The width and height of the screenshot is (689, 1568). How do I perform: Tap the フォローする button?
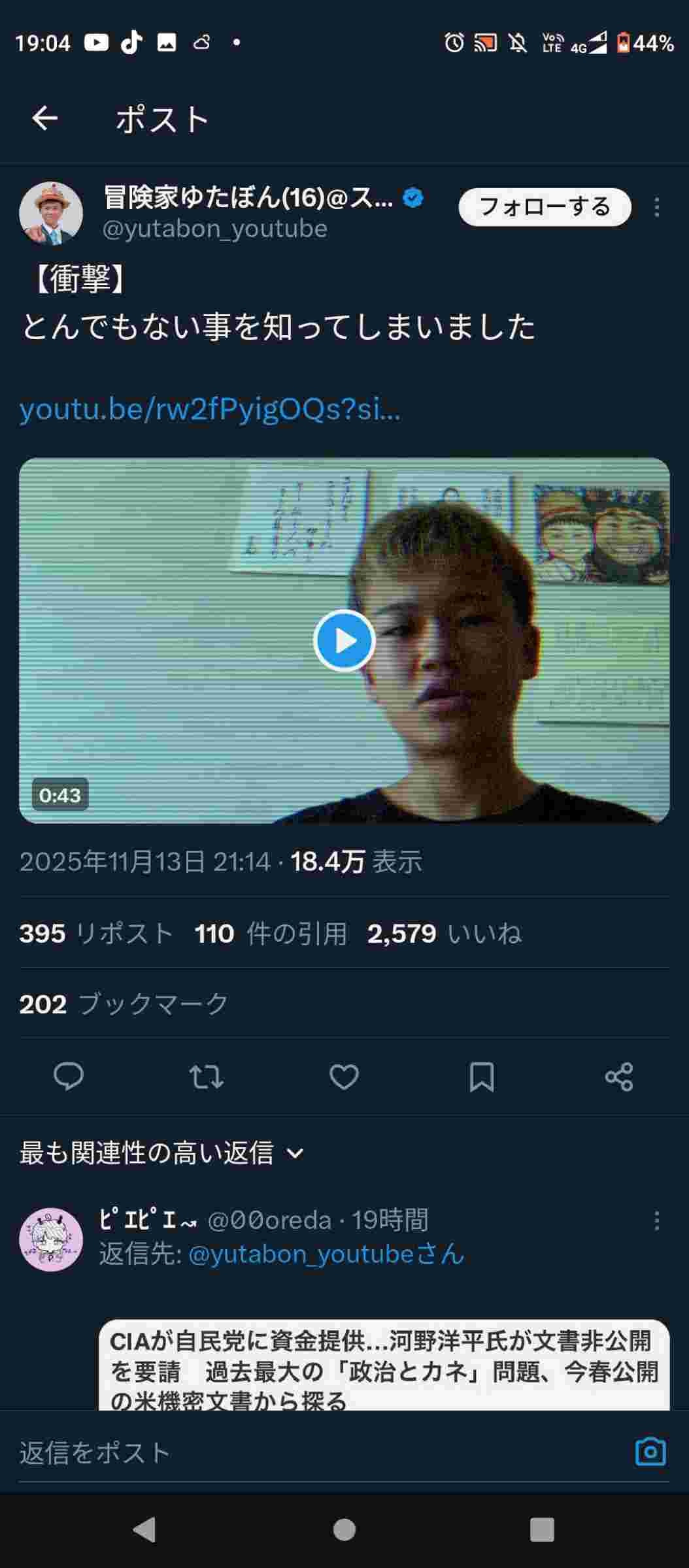(545, 207)
